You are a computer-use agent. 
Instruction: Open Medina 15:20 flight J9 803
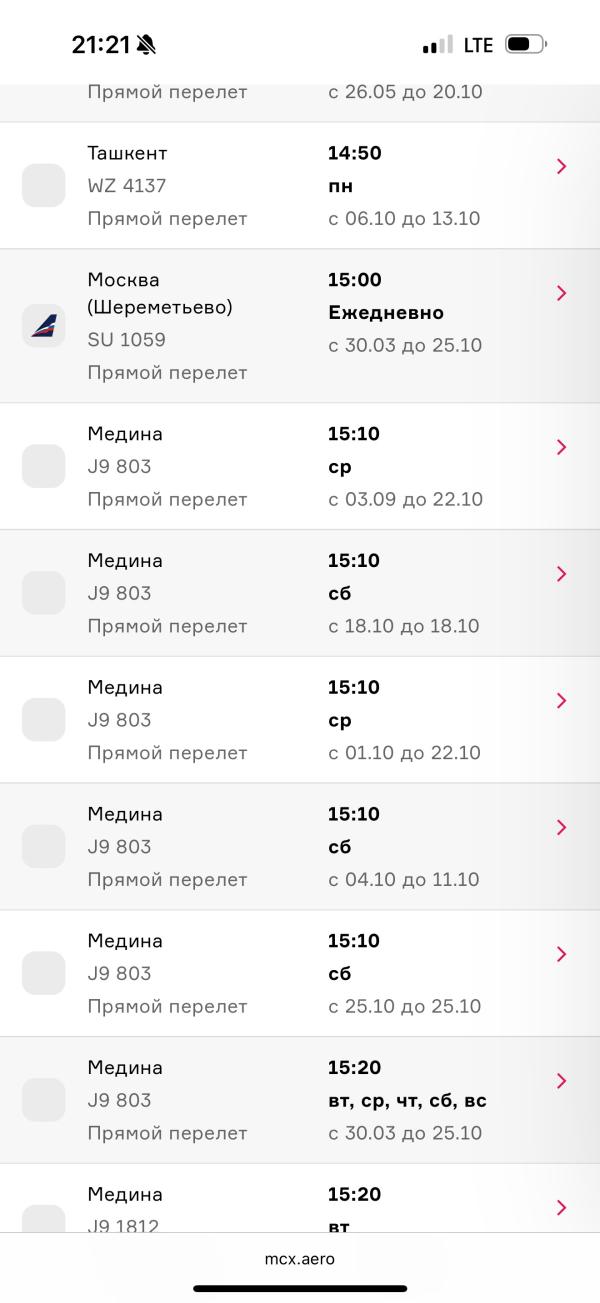[300, 1100]
